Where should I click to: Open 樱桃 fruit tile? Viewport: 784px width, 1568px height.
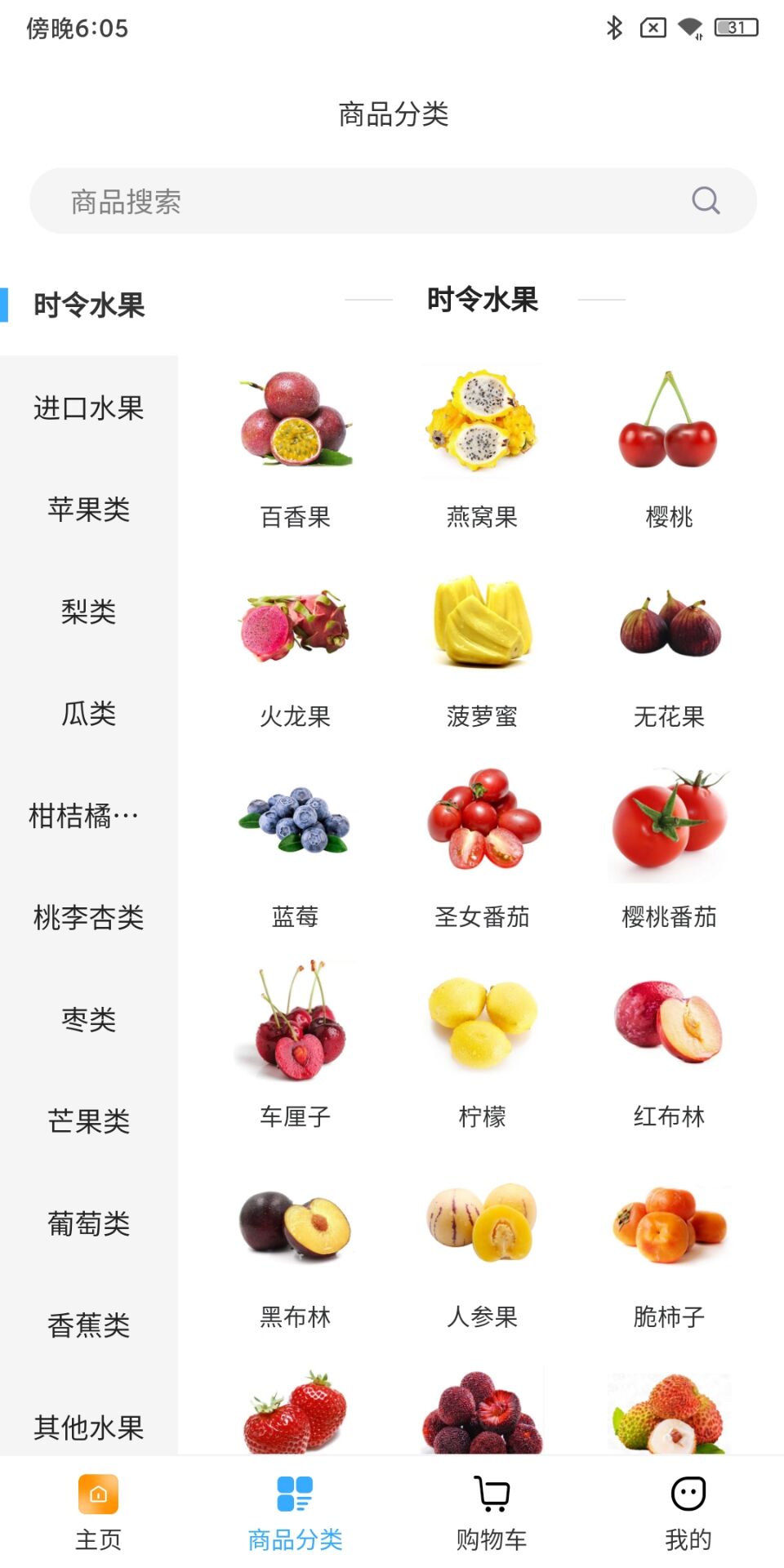pos(669,445)
